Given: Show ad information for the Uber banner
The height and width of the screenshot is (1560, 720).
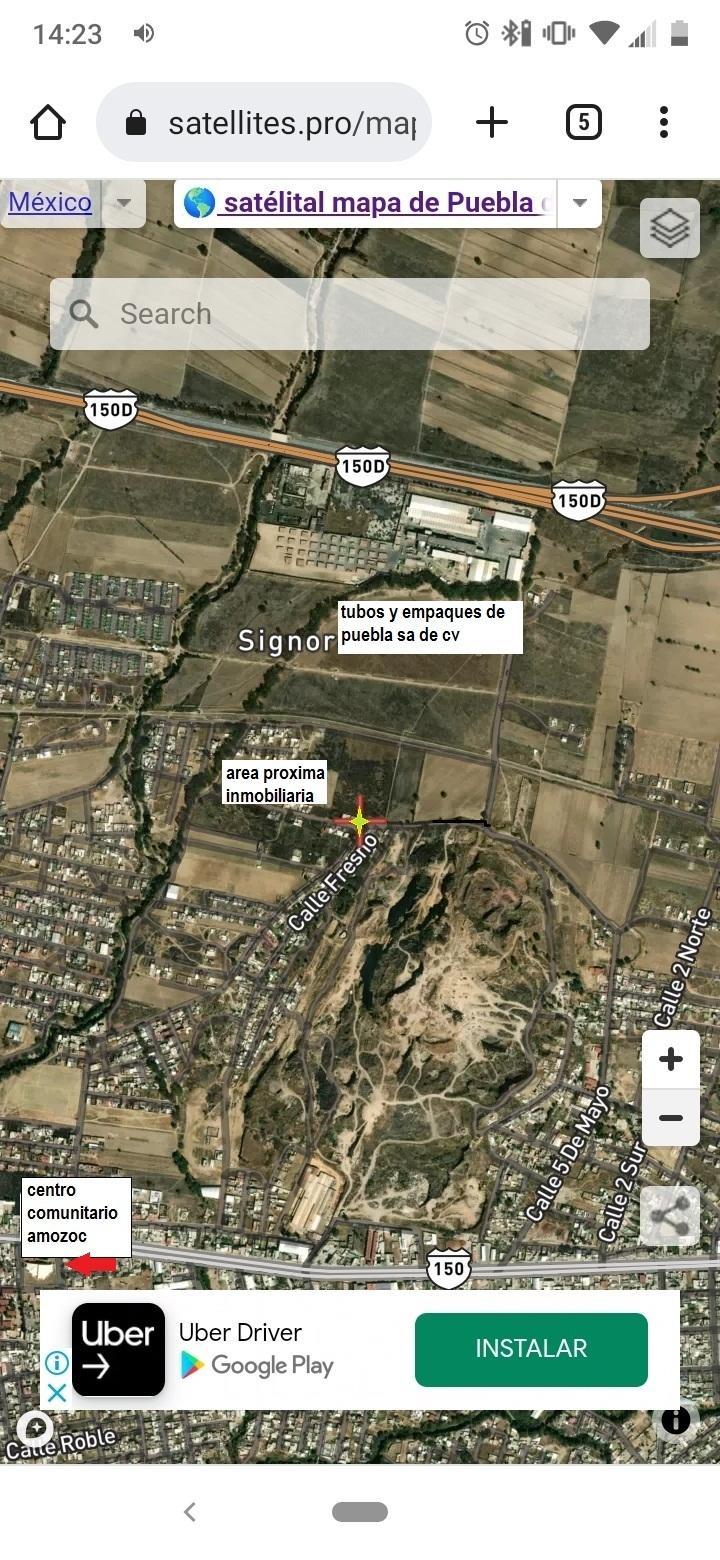Looking at the screenshot, I should [57, 1363].
